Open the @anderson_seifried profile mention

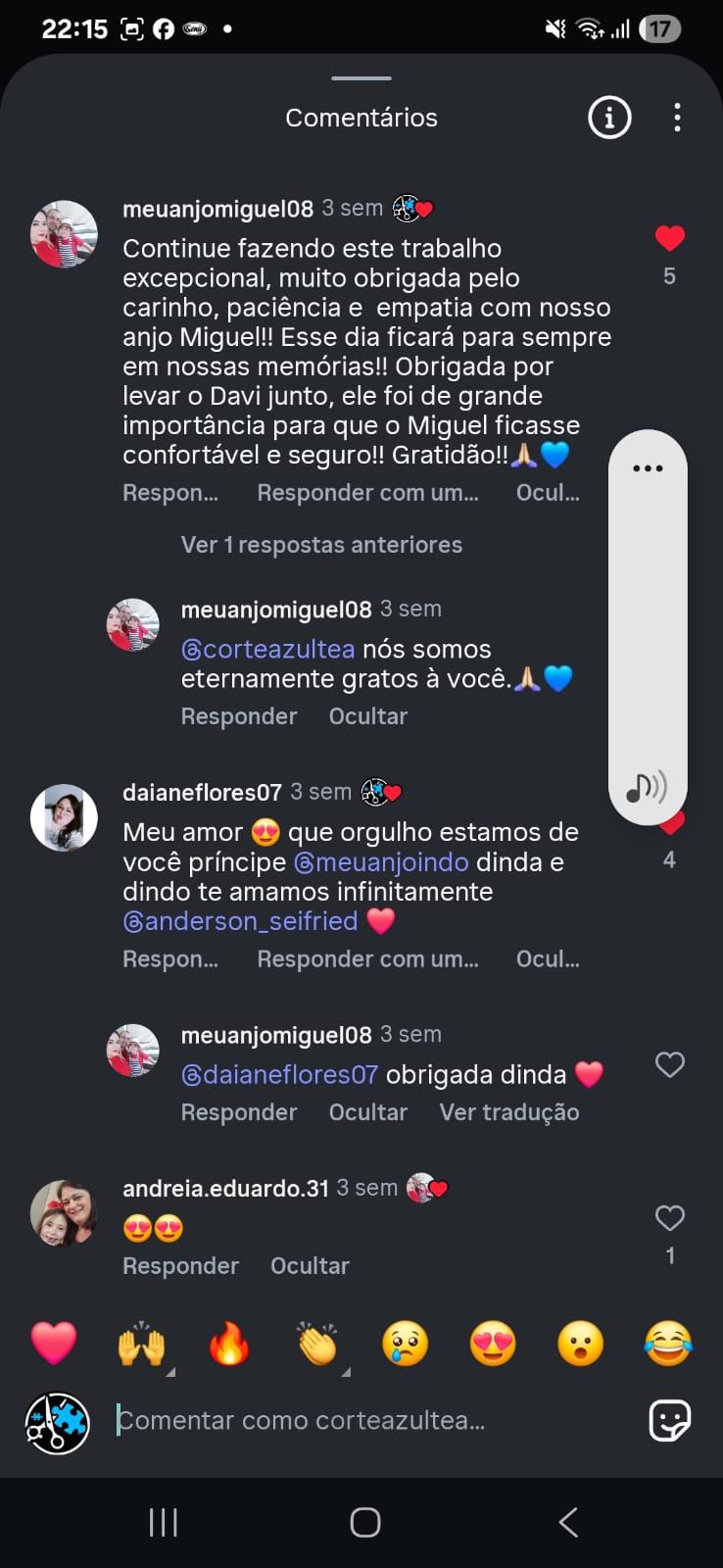pos(240,921)
